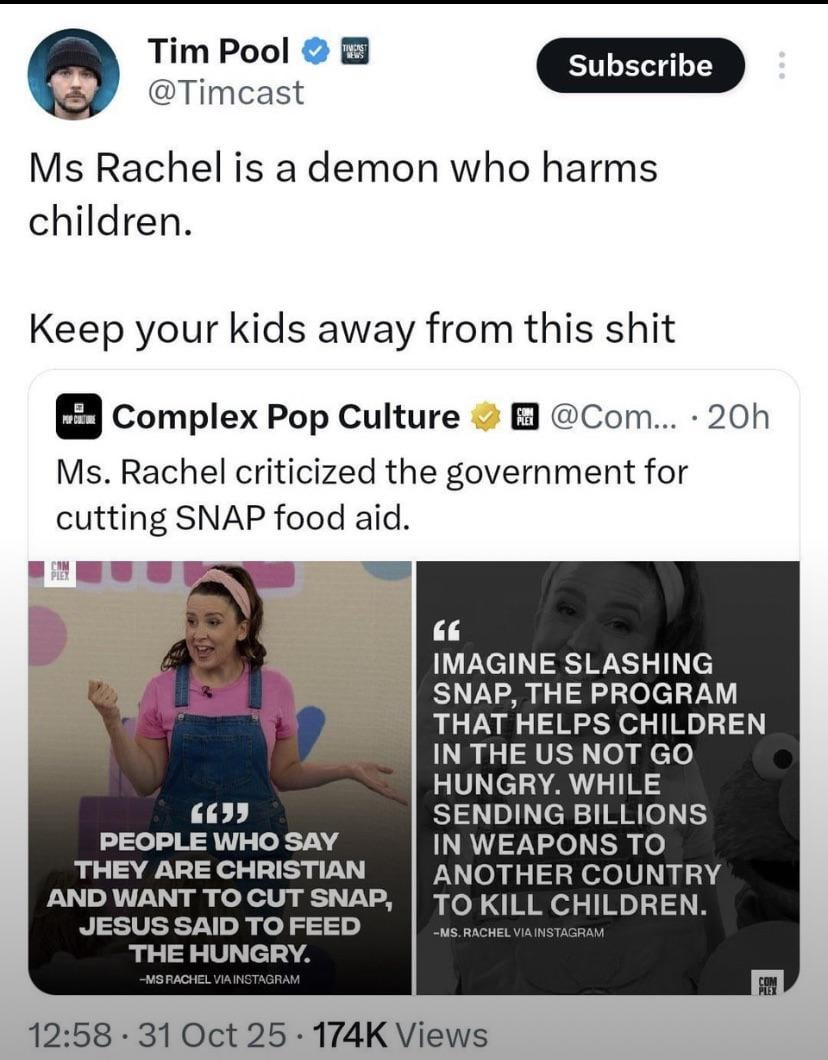Open the @Timcast profile handle
Viewport: 828px width, 1060px height.
pyautogui.click(x=226, y=93)
